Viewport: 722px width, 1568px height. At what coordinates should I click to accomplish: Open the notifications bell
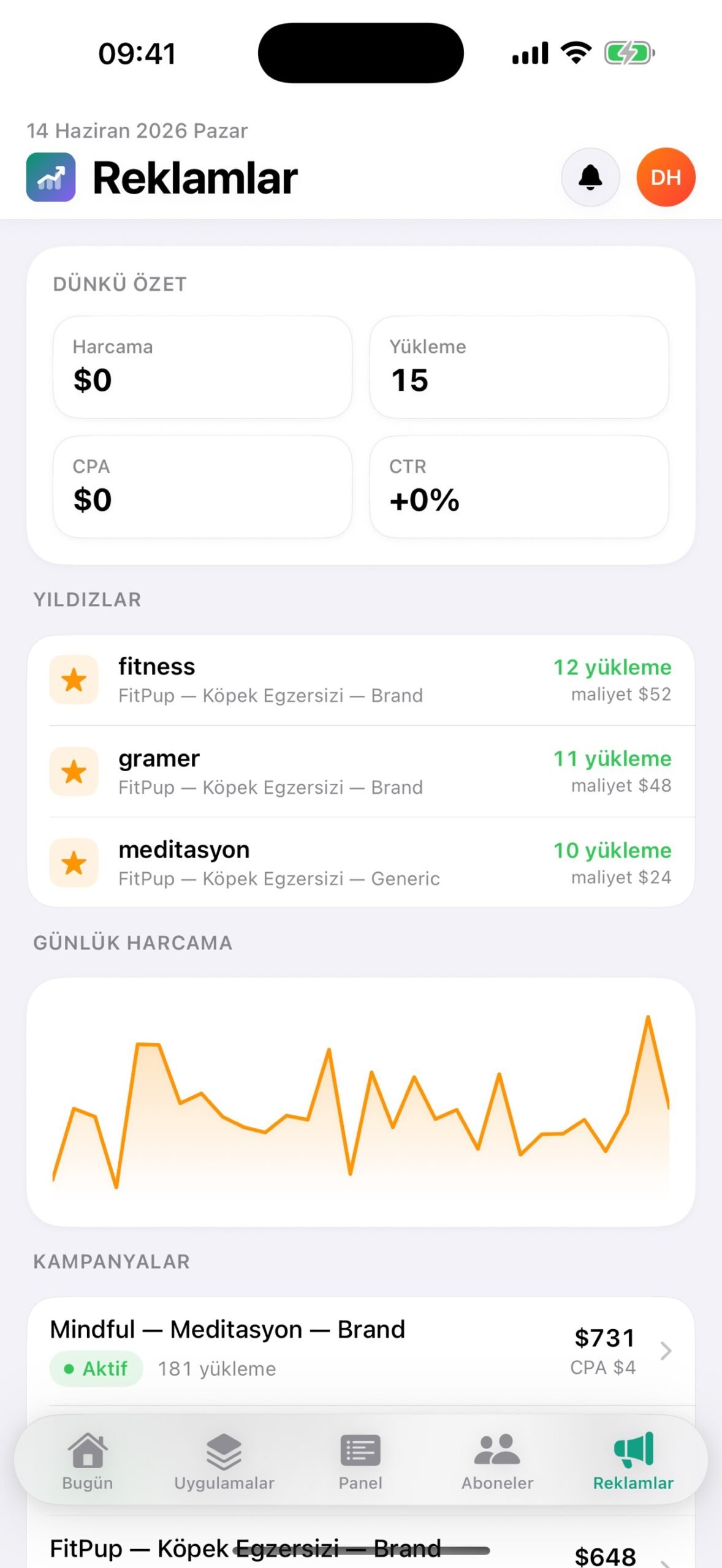590,177
